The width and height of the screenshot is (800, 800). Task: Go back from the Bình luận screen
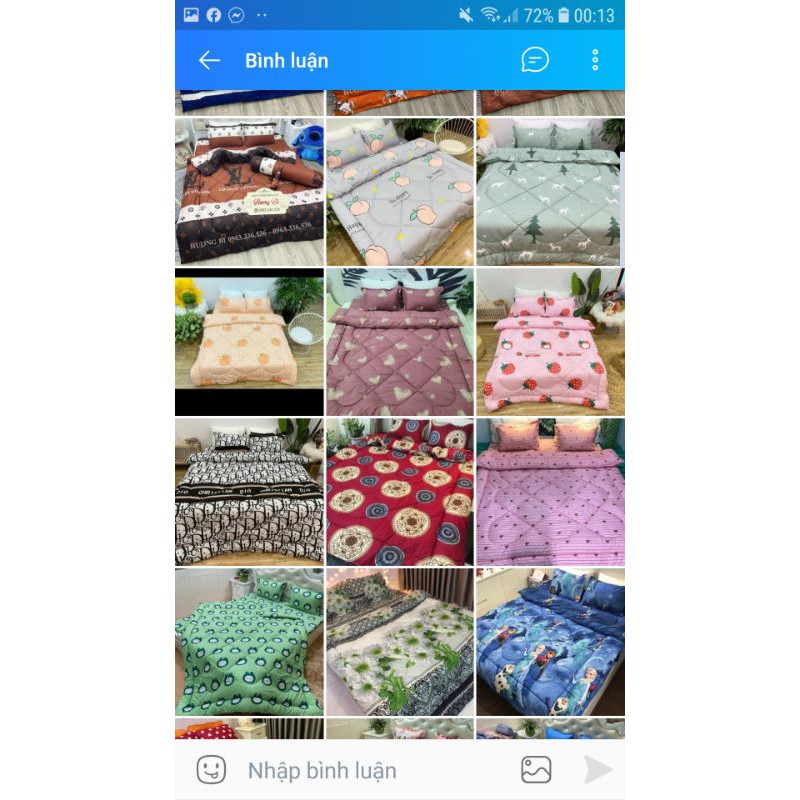[209, 60]
